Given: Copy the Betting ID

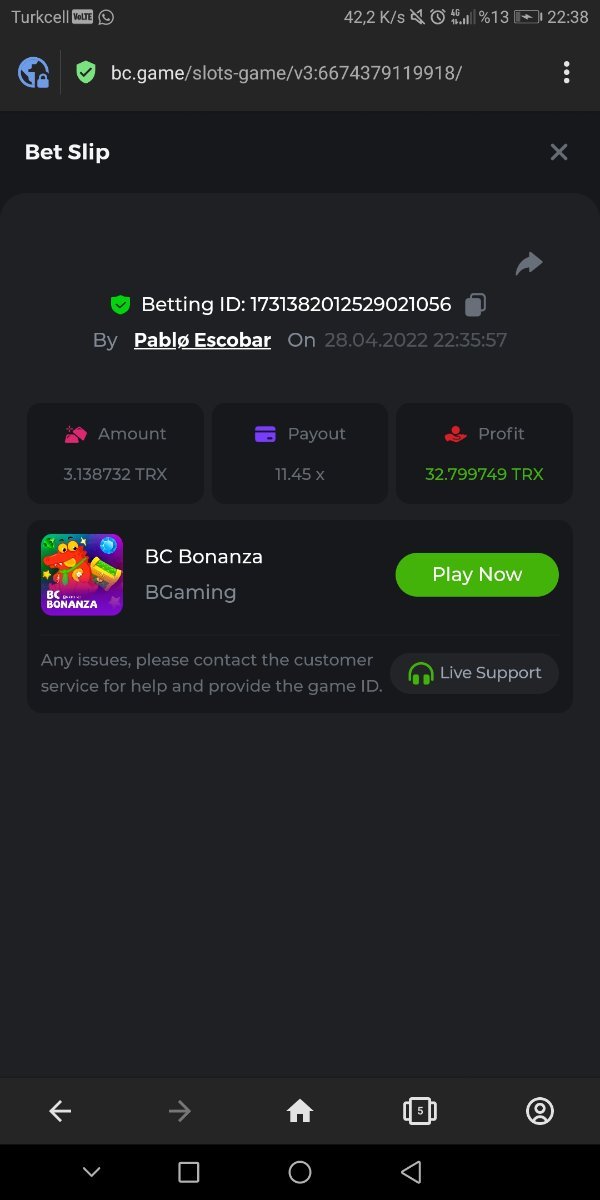Looking at the screenshot, I should pyautogui.click(x=476, y=304).
